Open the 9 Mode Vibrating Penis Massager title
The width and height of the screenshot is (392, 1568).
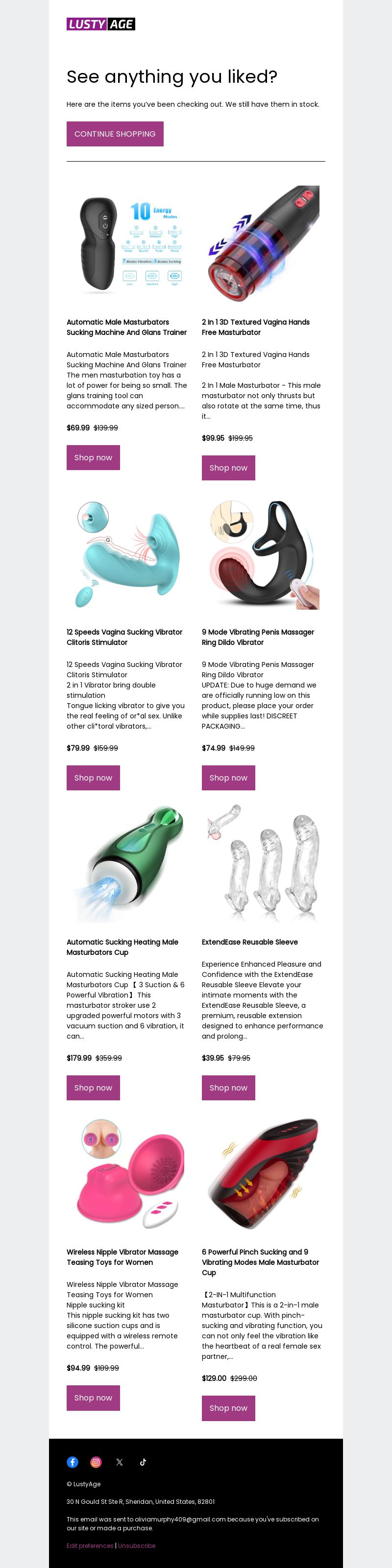pyautogui.click(x=258, y=637)
